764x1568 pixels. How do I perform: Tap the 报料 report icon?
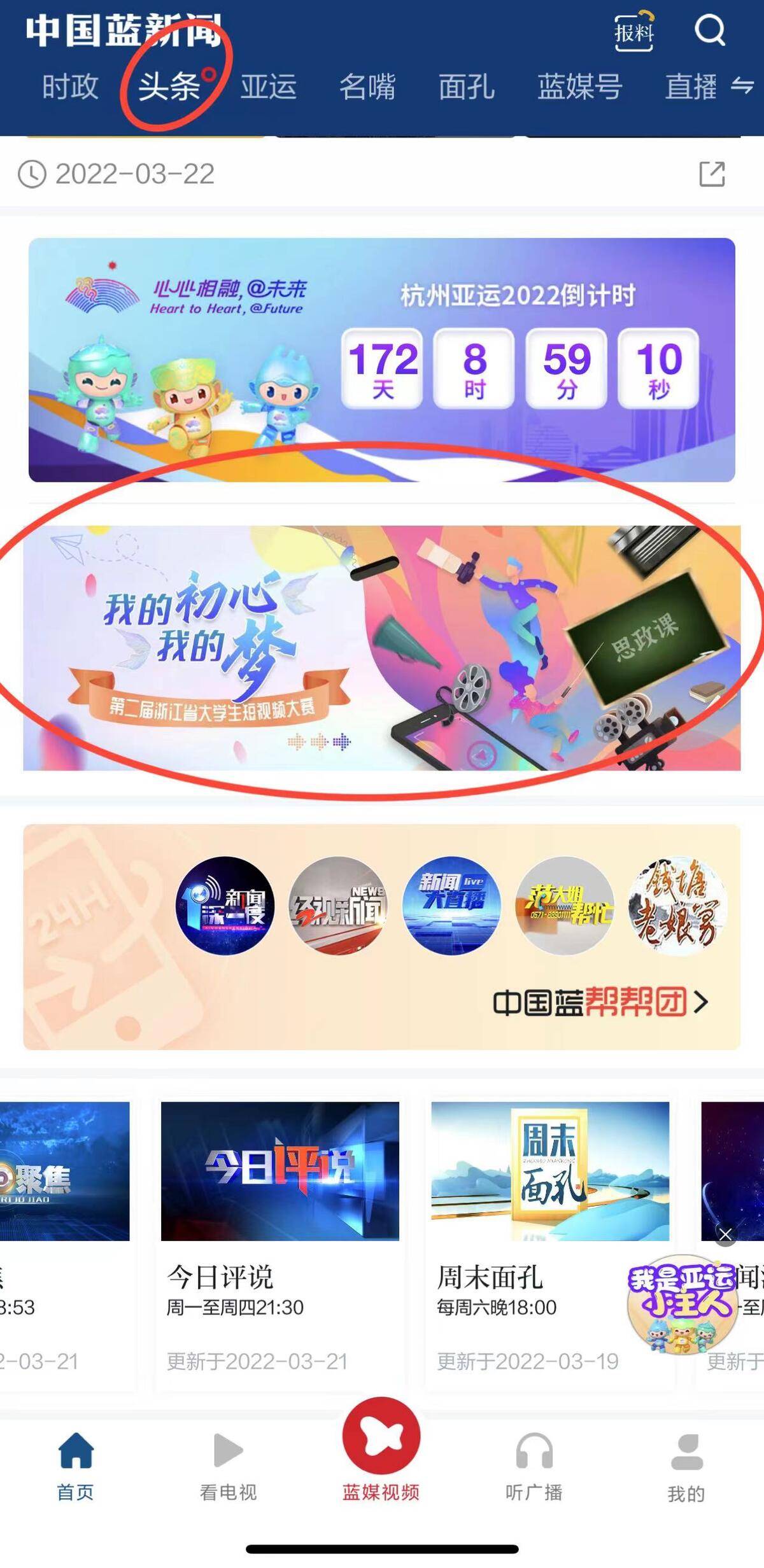[x=634, y=31]
